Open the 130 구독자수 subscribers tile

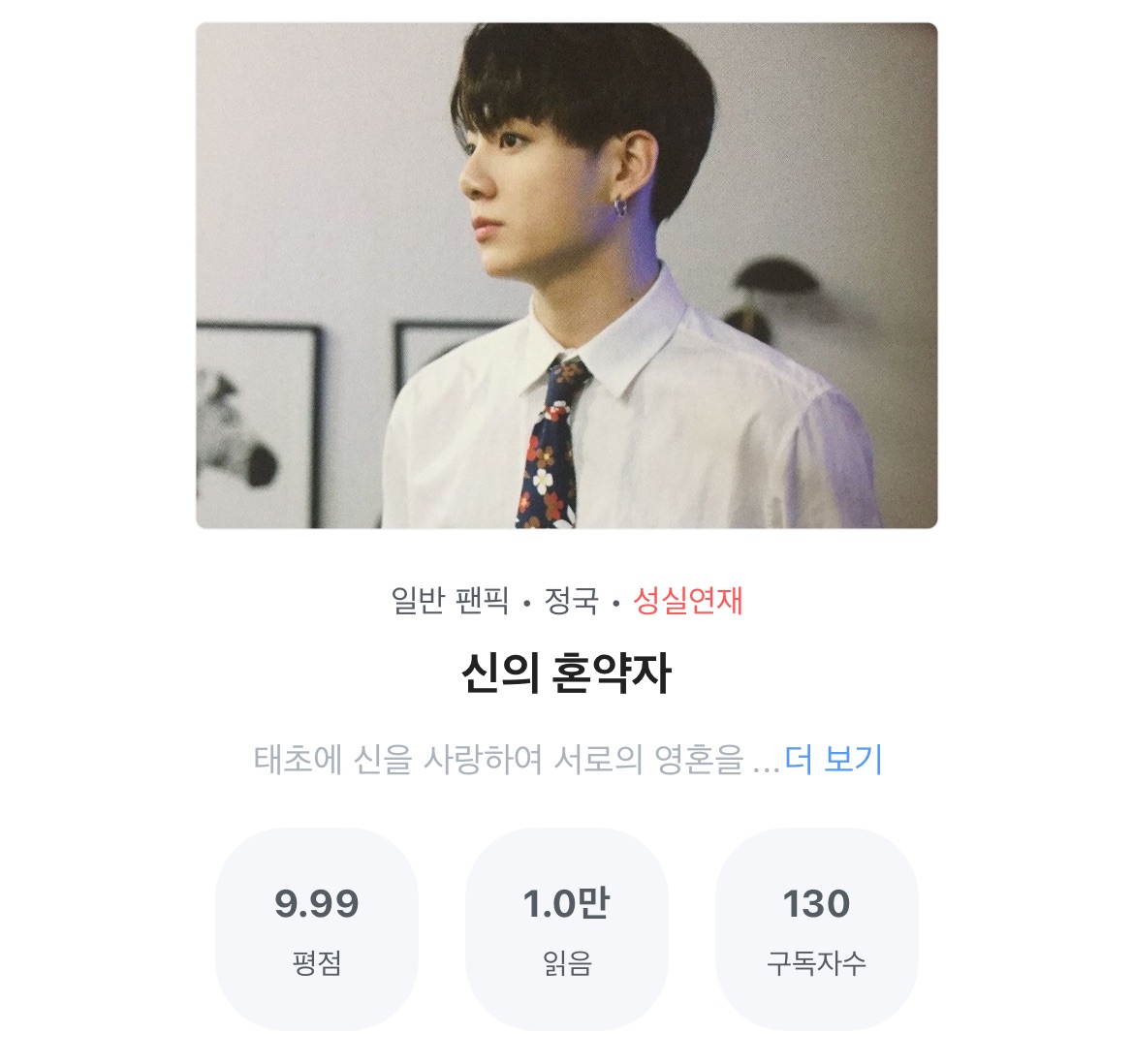coord(816,928)
